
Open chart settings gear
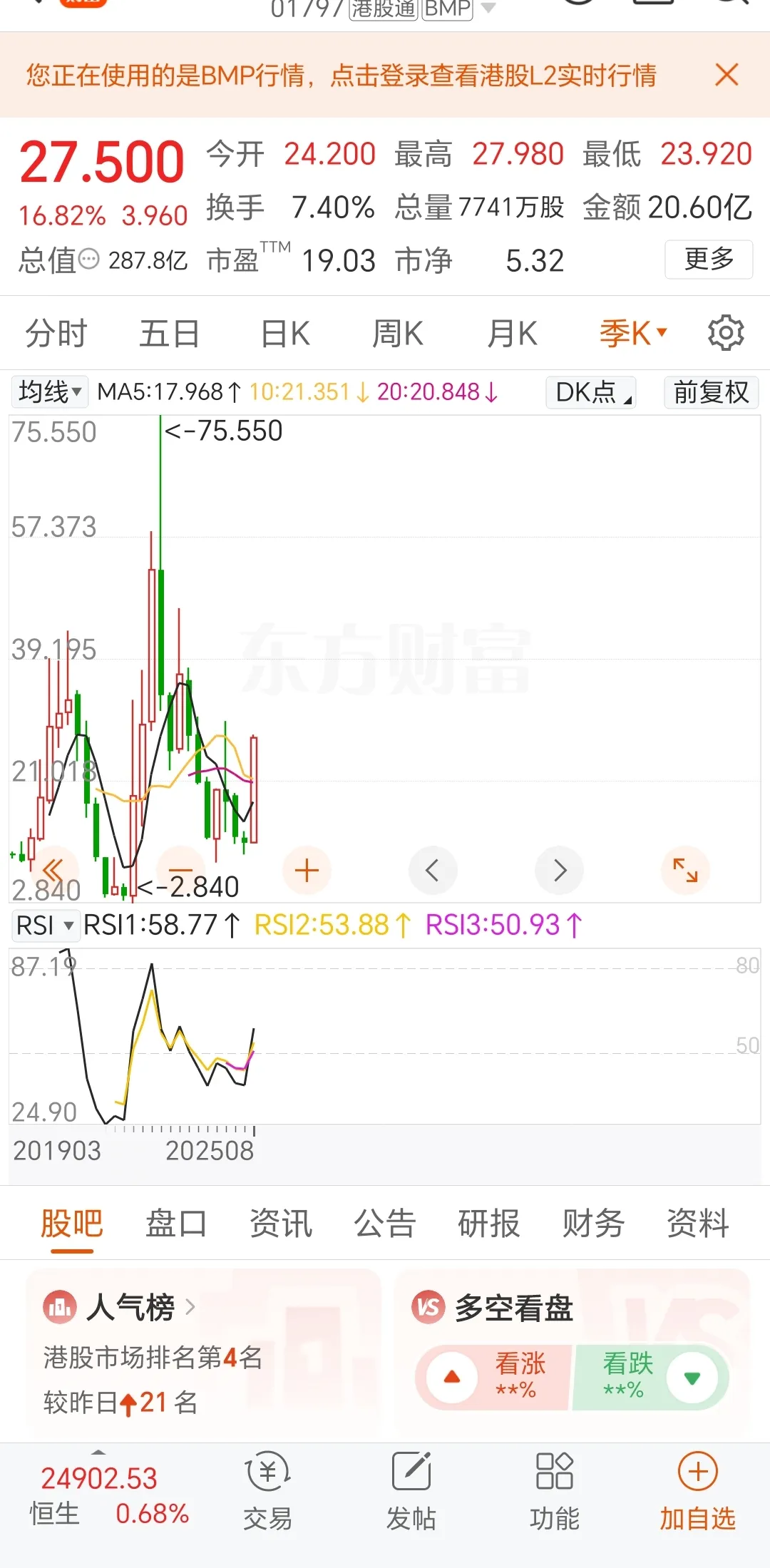[x=726, y=333]
